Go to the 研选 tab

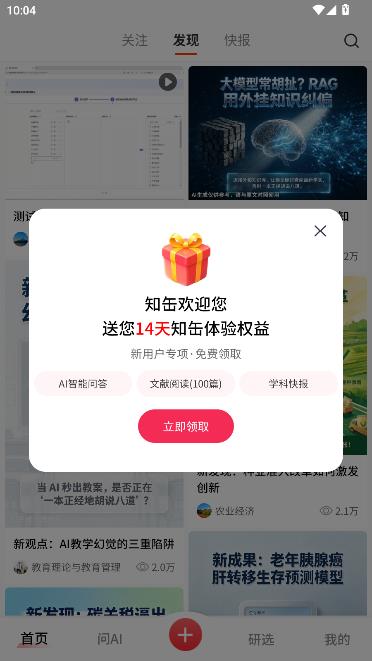[261, 639]
